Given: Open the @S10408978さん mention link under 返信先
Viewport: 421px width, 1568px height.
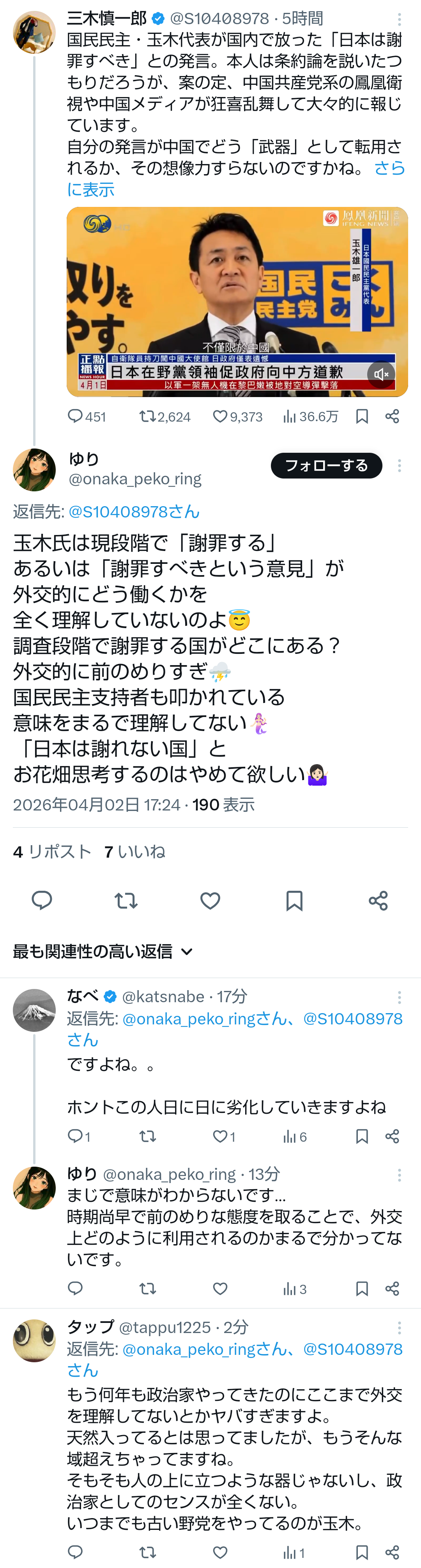Looking at the screenshot, I should [134, 511].
